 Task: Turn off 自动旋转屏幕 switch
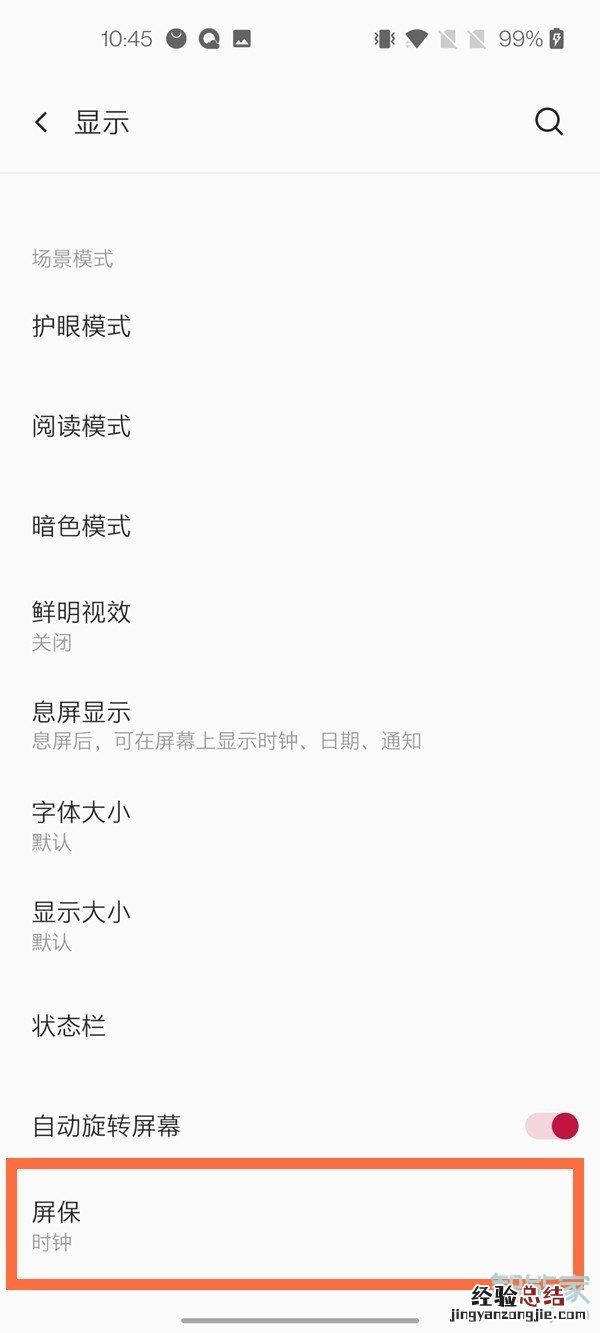[552, 1126]
